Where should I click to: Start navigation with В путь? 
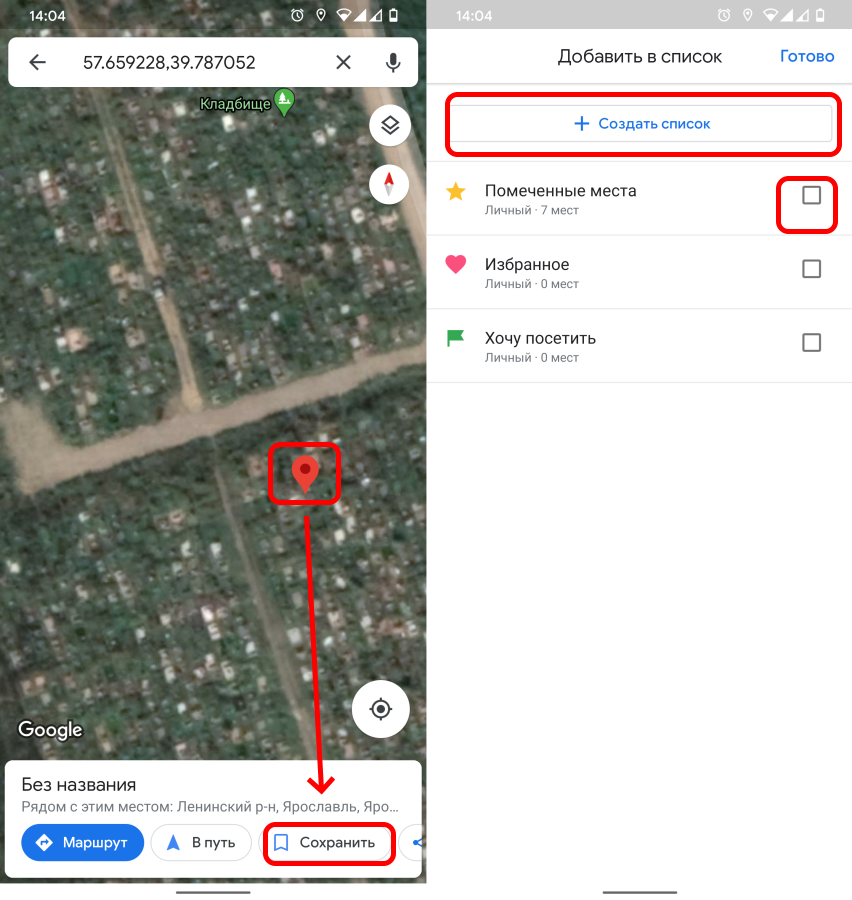[x=201, y=842]
